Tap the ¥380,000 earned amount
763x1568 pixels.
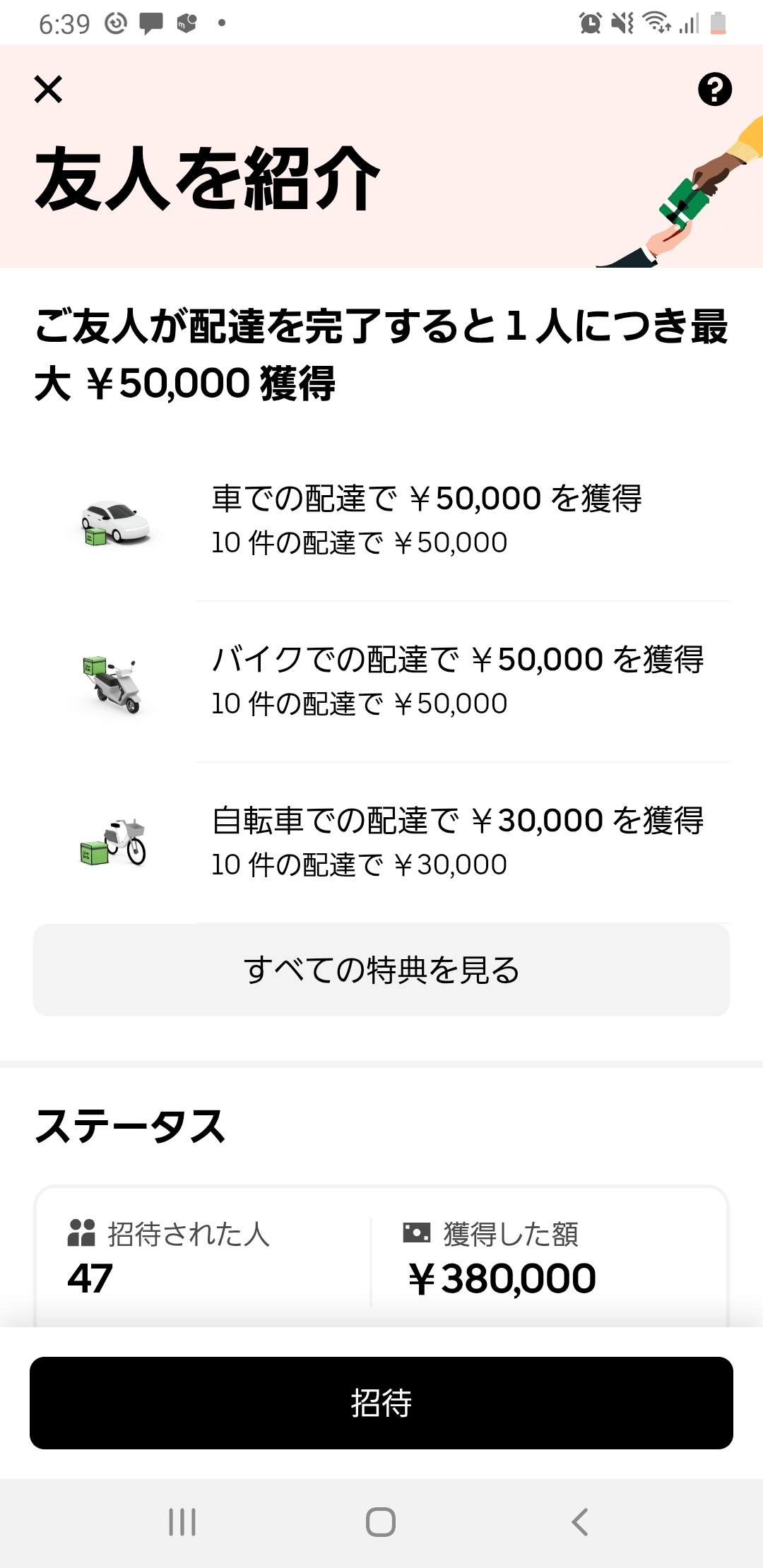[502, 1276]
